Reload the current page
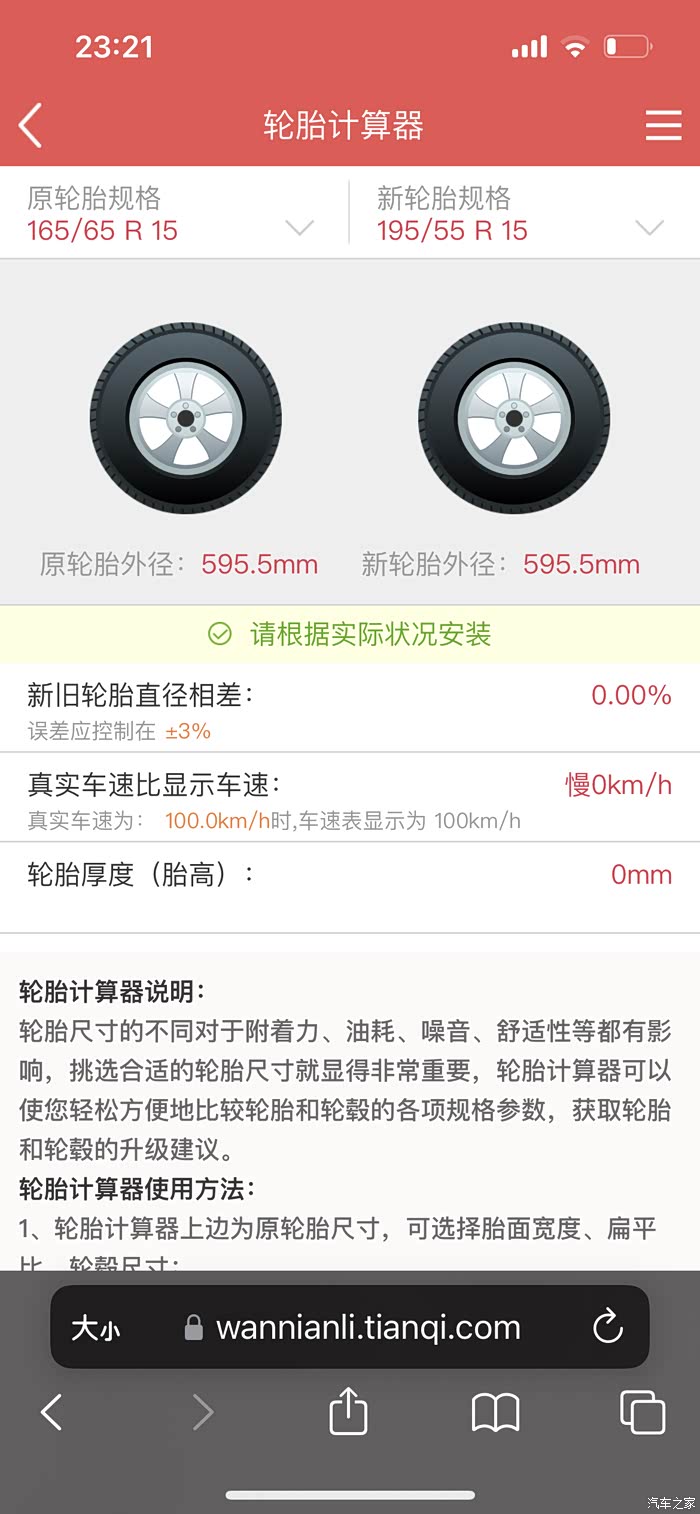700x1514 pixels. (607, 1328)
